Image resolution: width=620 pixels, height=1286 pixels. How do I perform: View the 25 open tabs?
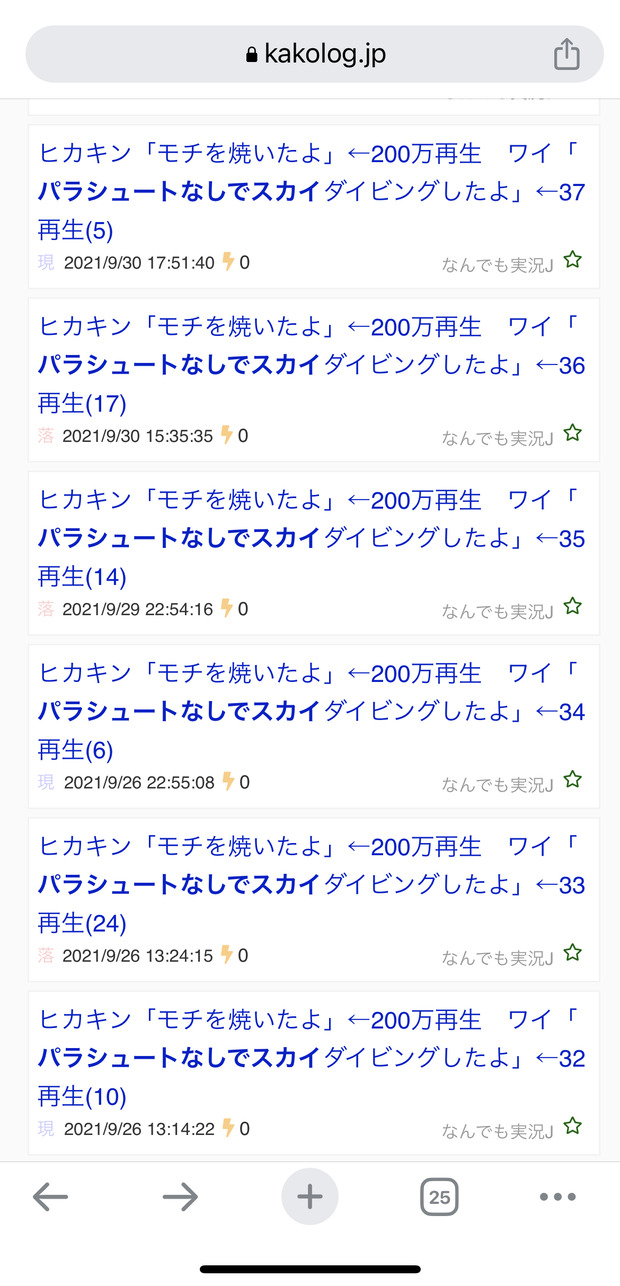[438, 1196]
